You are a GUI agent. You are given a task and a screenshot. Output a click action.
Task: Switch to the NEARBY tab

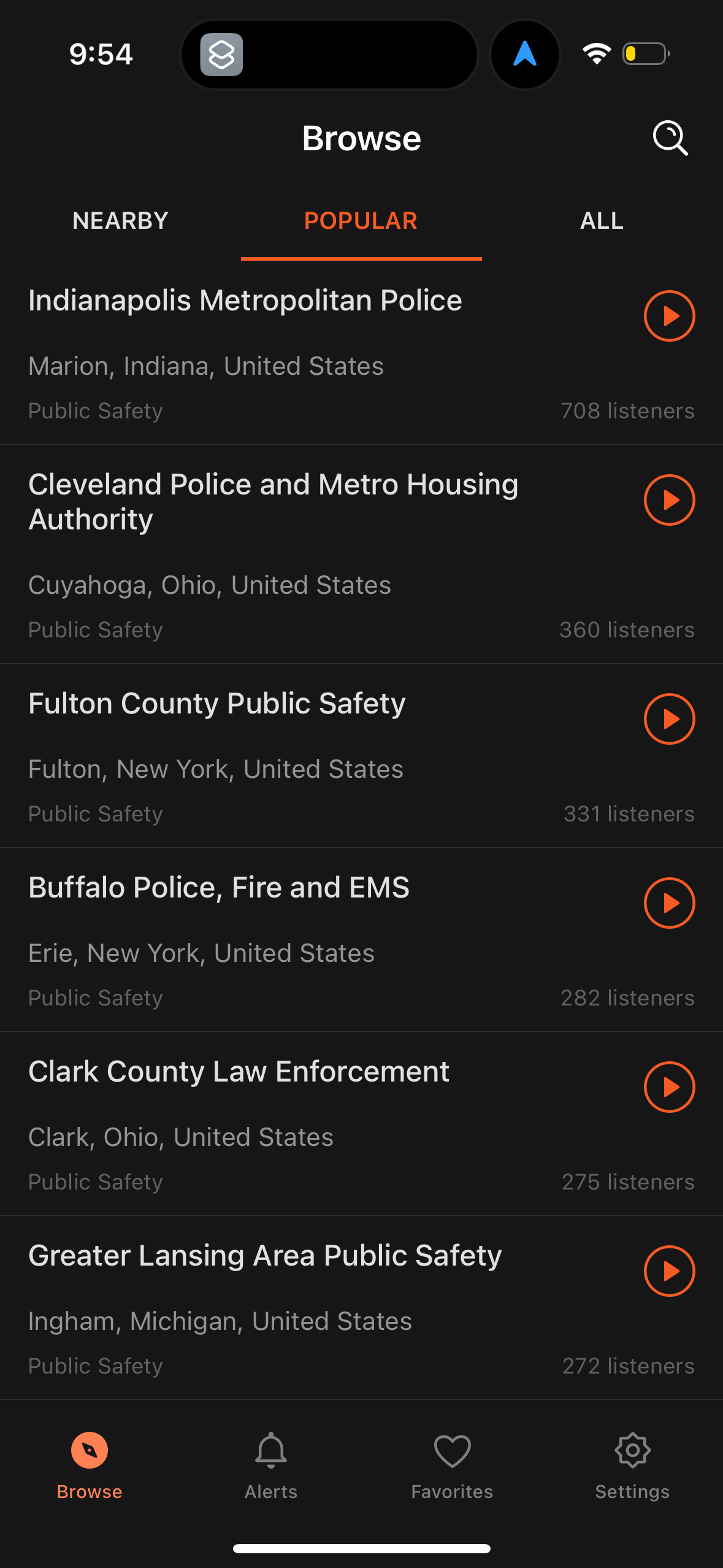point(120,221)
